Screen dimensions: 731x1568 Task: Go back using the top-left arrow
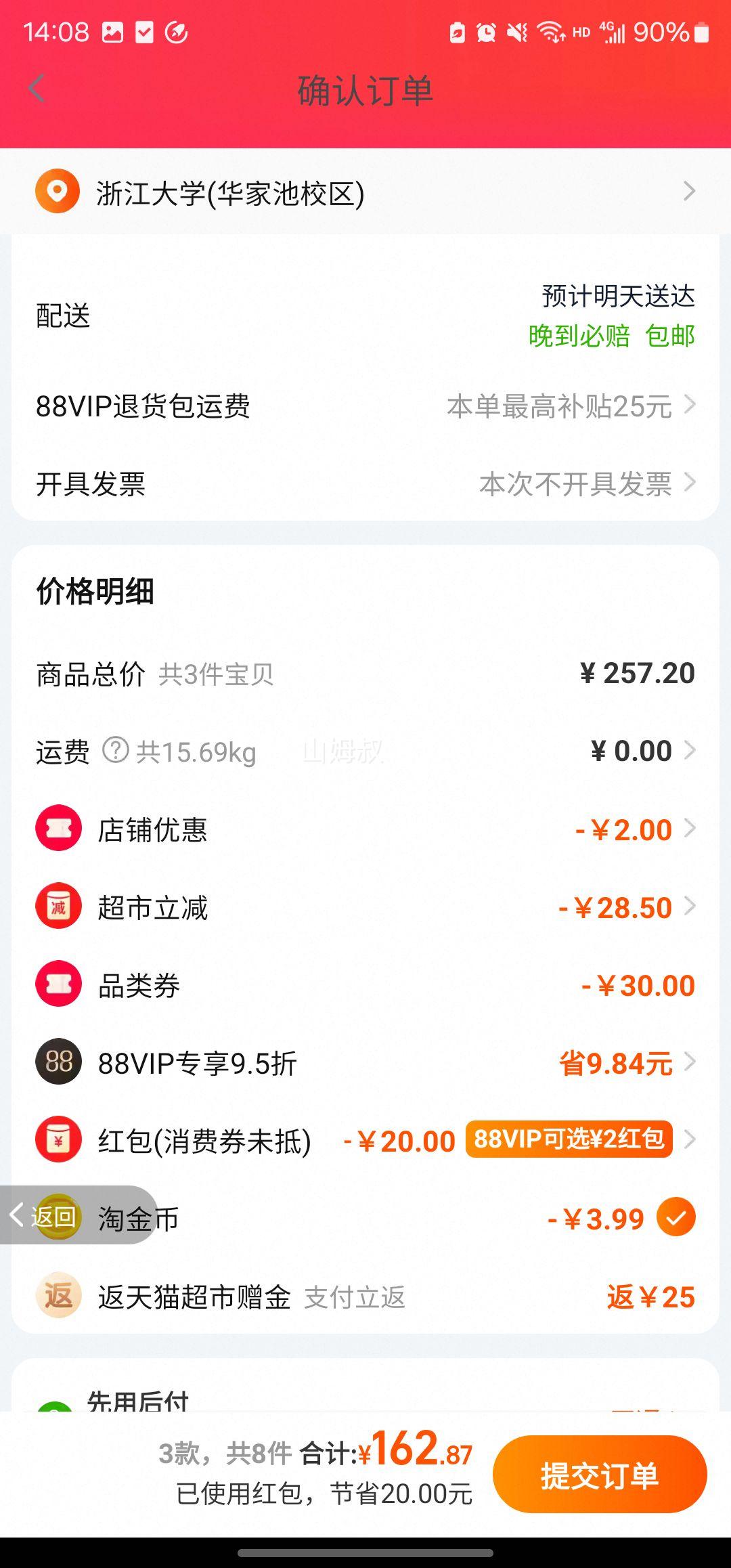[37, 89]
